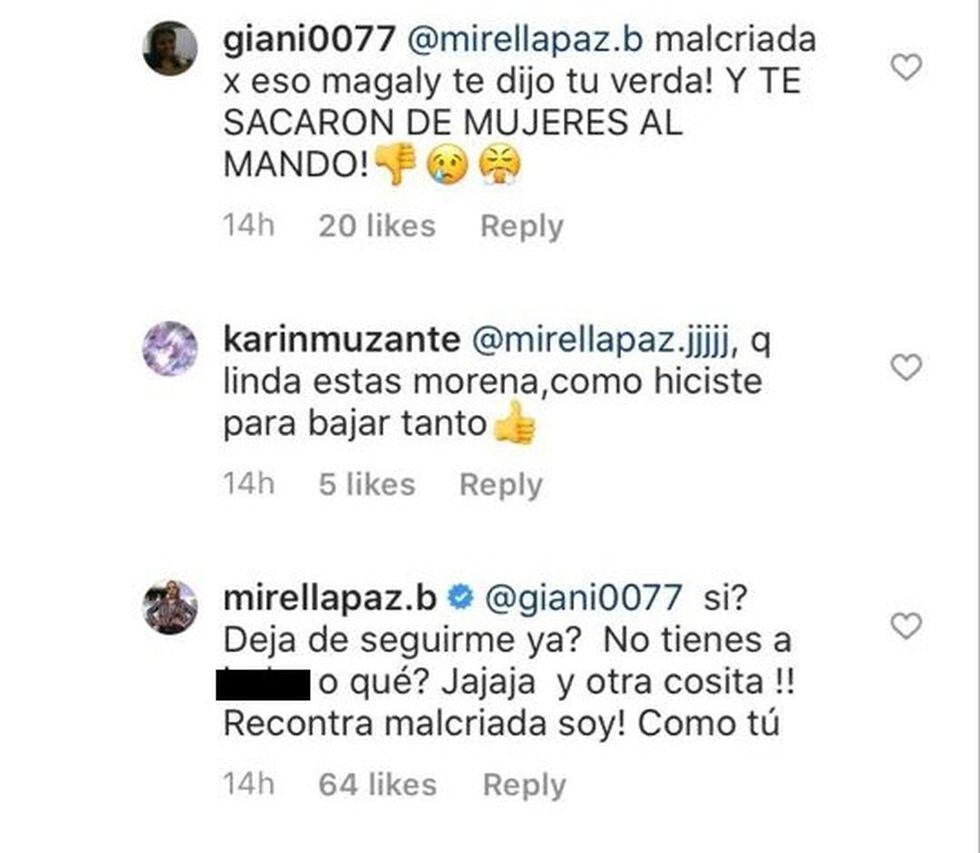
Task: Tap mirellapaz.b's profile picture
Action: (x=169, y=606)
